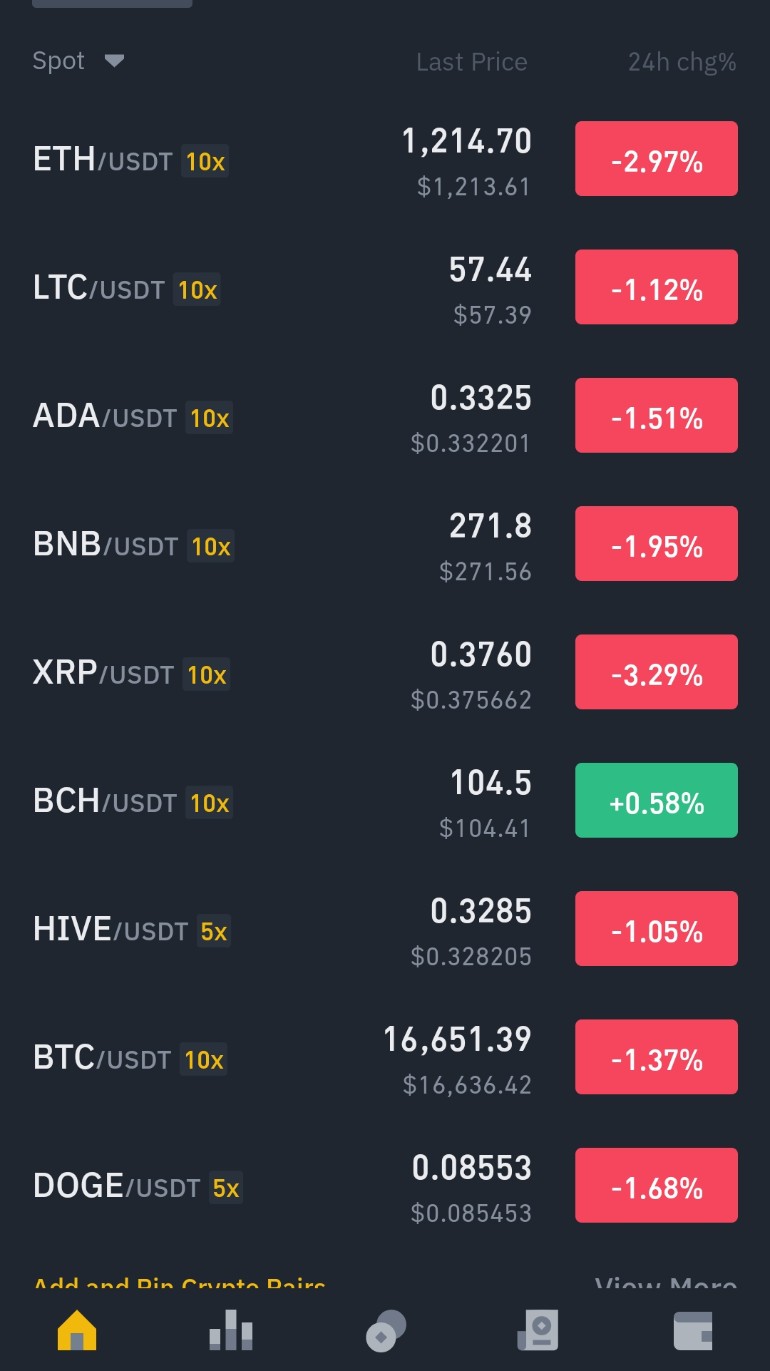Switch to the Markets chart tab
The height and width of the screenshot is (1371, 770).
click(x=231, y=1330)
